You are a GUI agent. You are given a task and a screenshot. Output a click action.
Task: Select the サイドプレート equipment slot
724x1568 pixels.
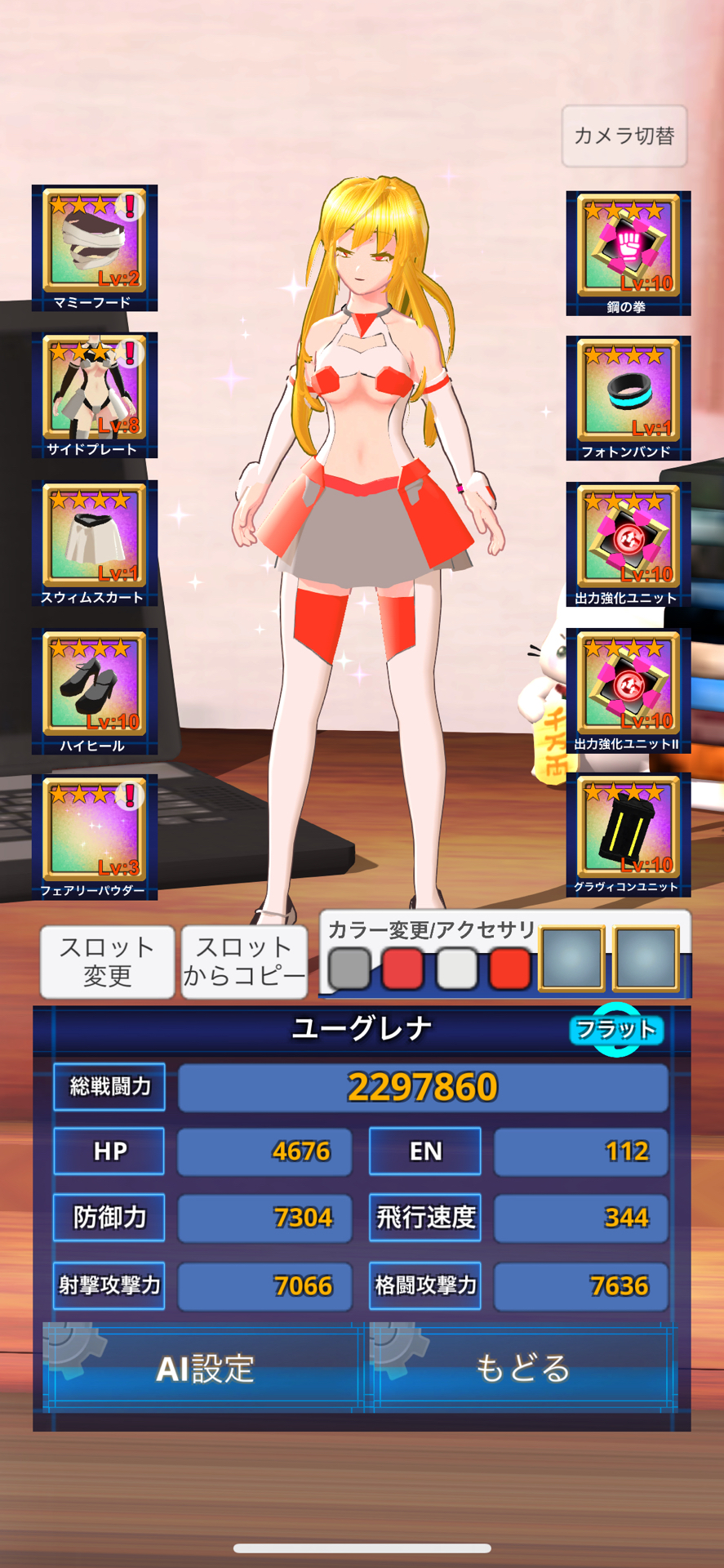coord(95,394)
